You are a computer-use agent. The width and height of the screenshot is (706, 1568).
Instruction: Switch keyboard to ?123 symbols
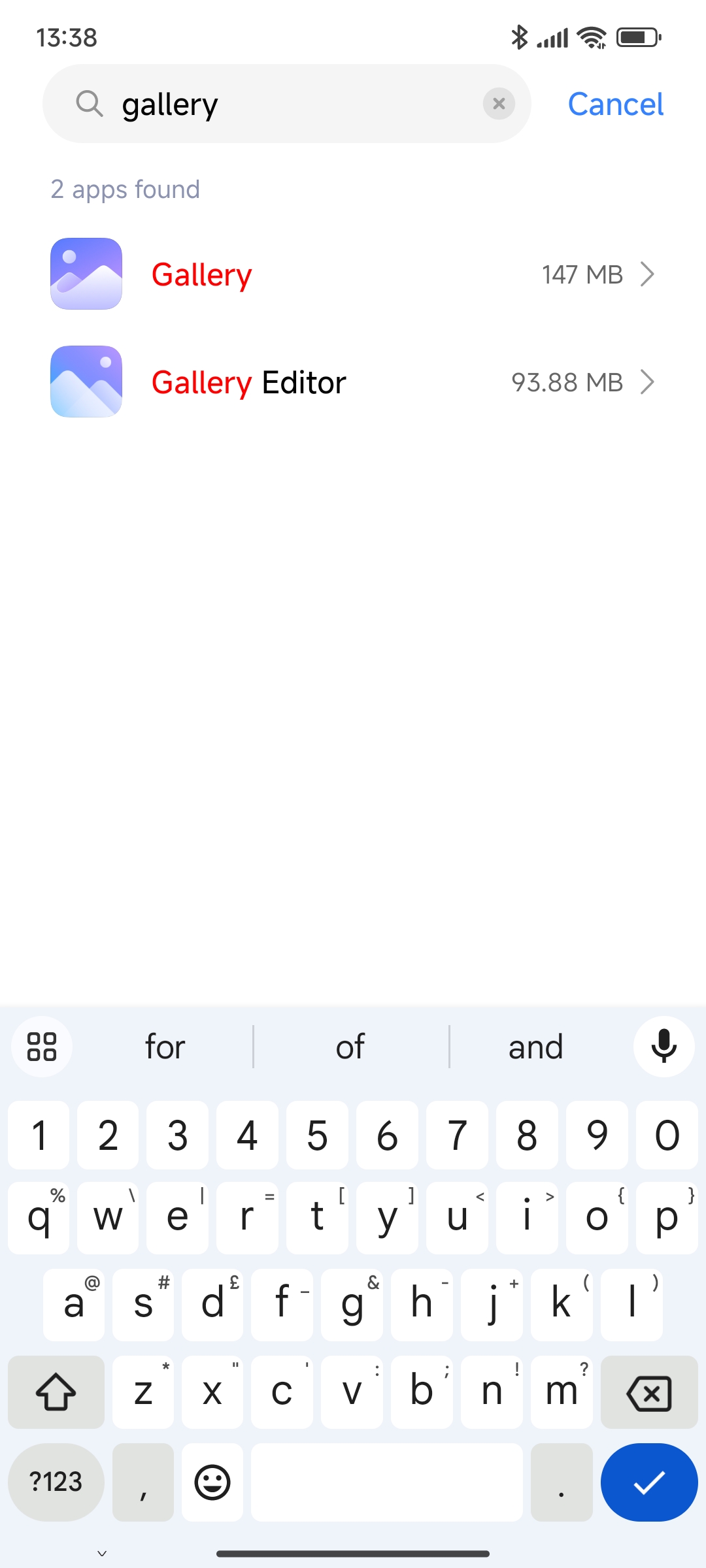pos(56,1482)
